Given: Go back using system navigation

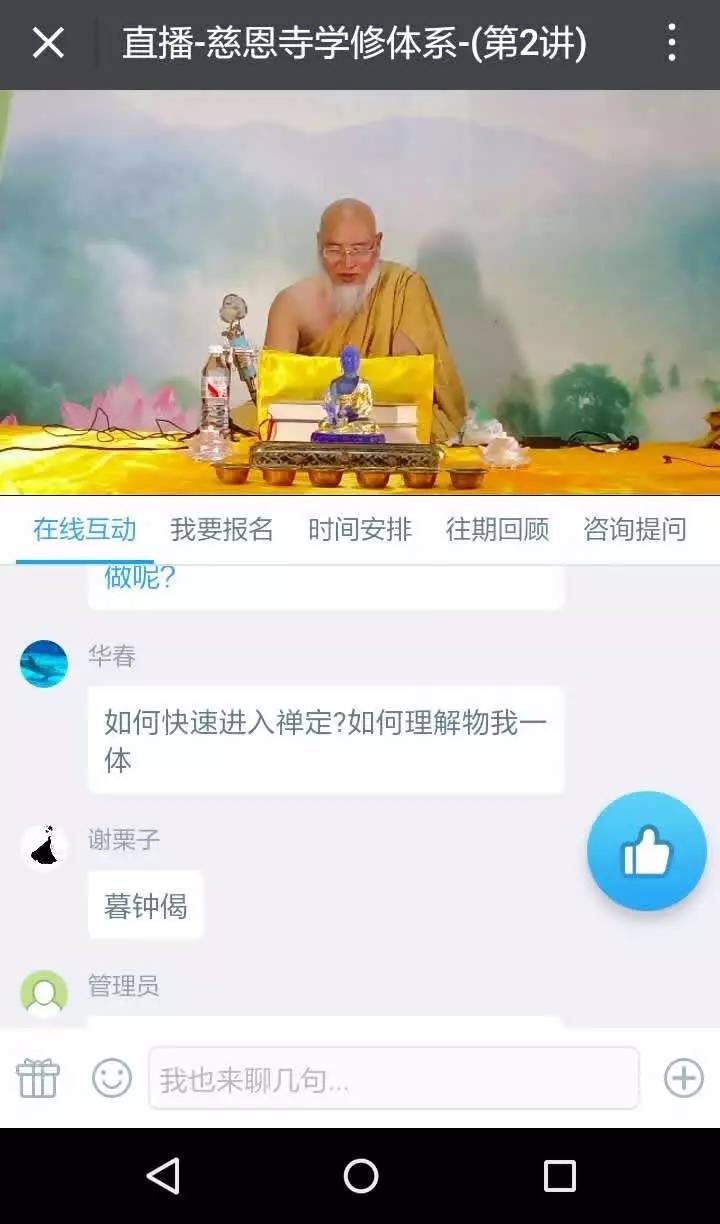Looking at the screenshot, I should (x=162, y=1176).
